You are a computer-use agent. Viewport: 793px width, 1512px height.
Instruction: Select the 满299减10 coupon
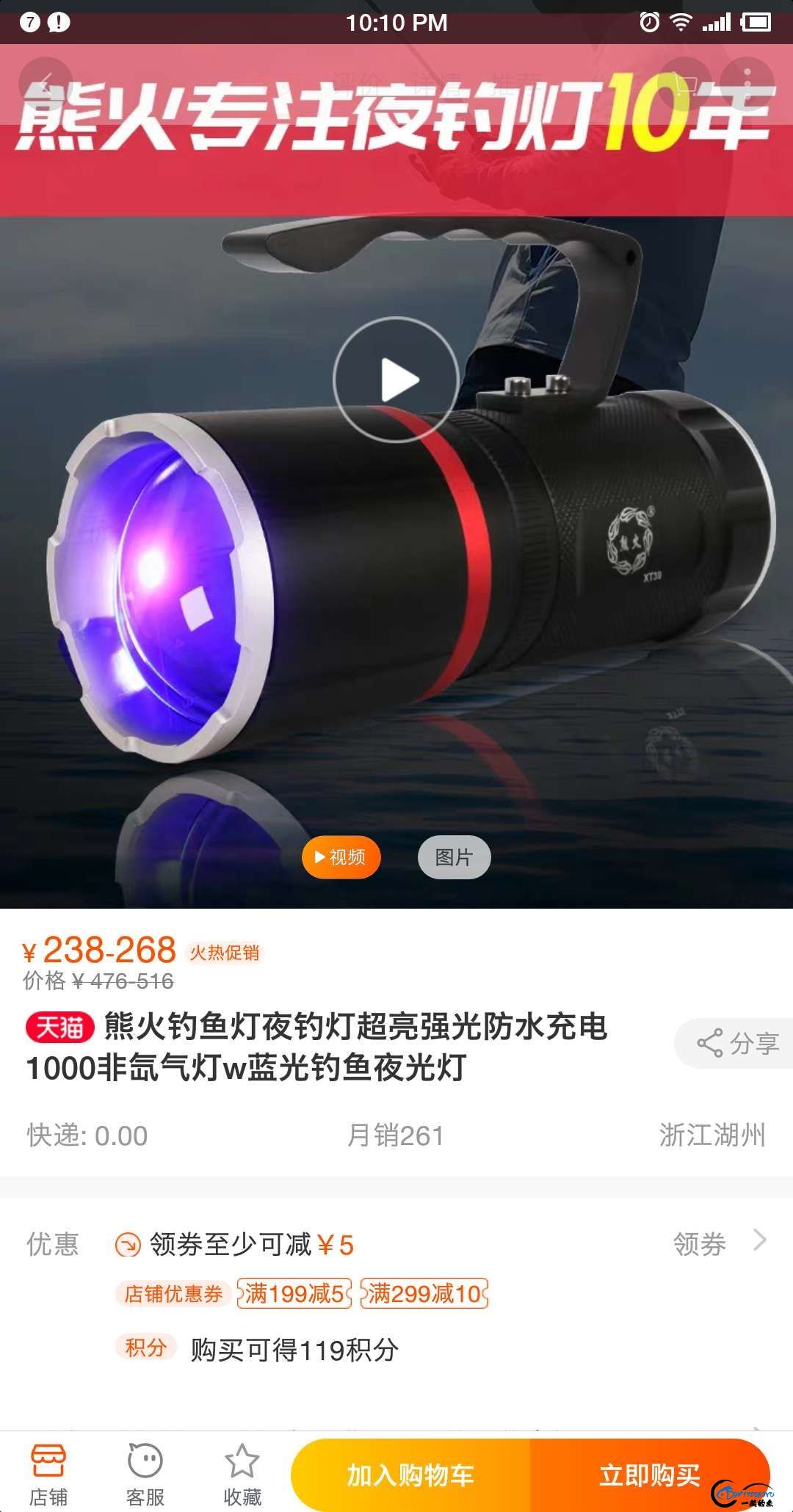[x=424, y=1293]
